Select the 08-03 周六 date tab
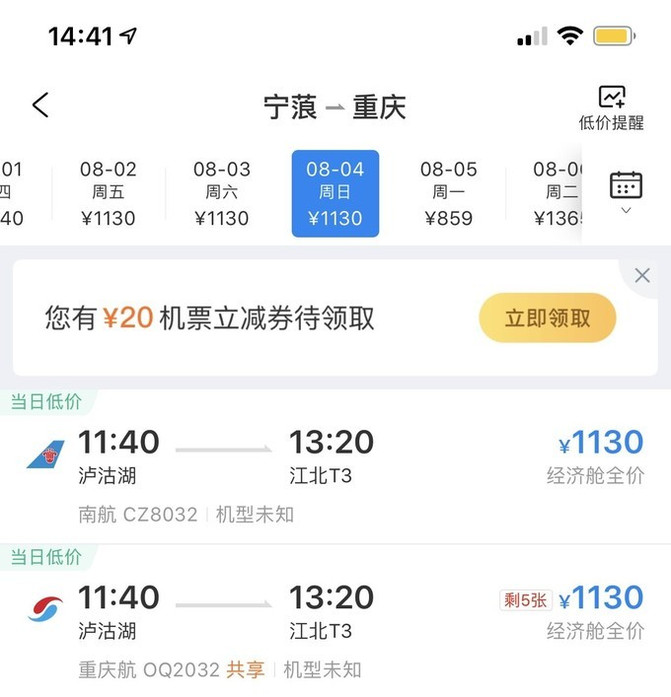The height and width of the screenshot is (697, 671). [x=222, y=194]
